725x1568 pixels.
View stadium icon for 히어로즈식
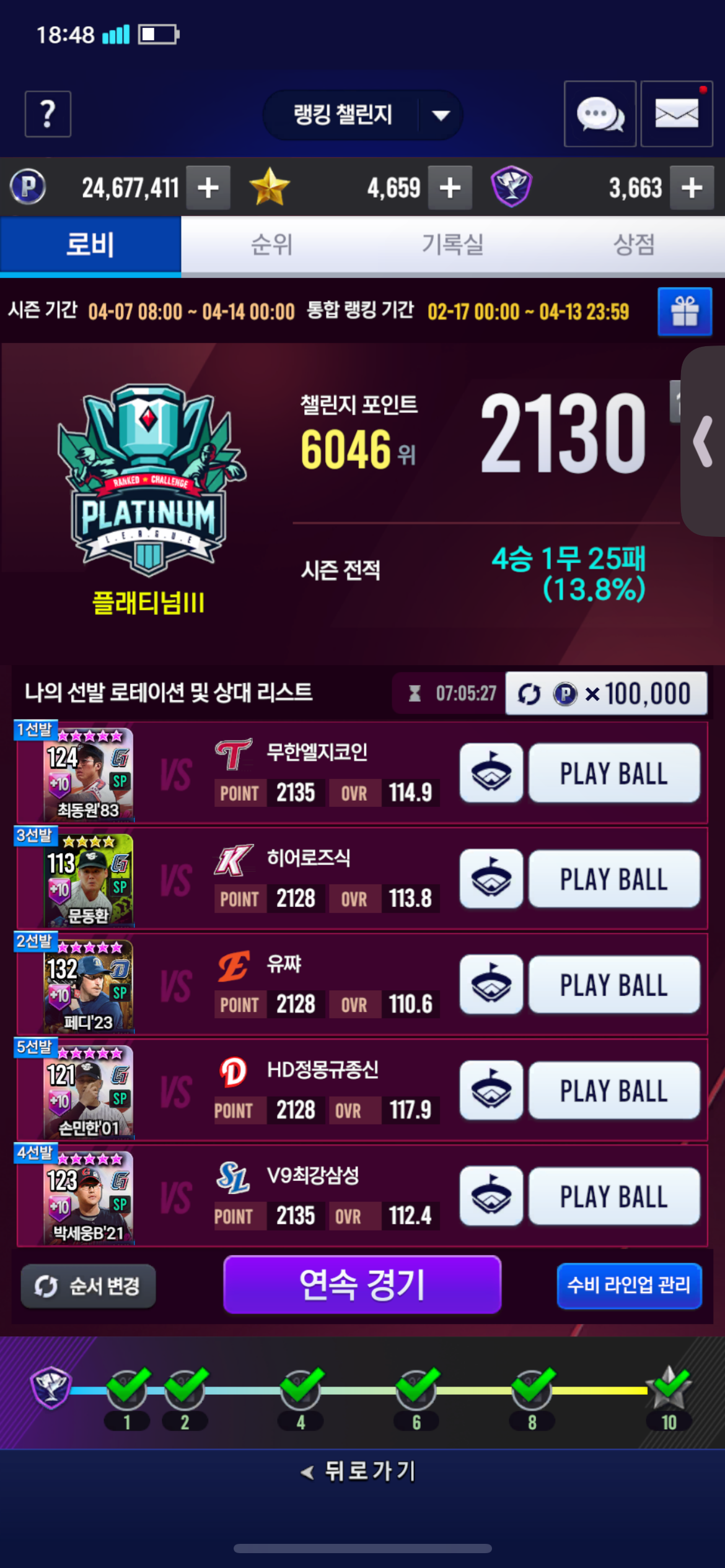[x=491, y=879]
